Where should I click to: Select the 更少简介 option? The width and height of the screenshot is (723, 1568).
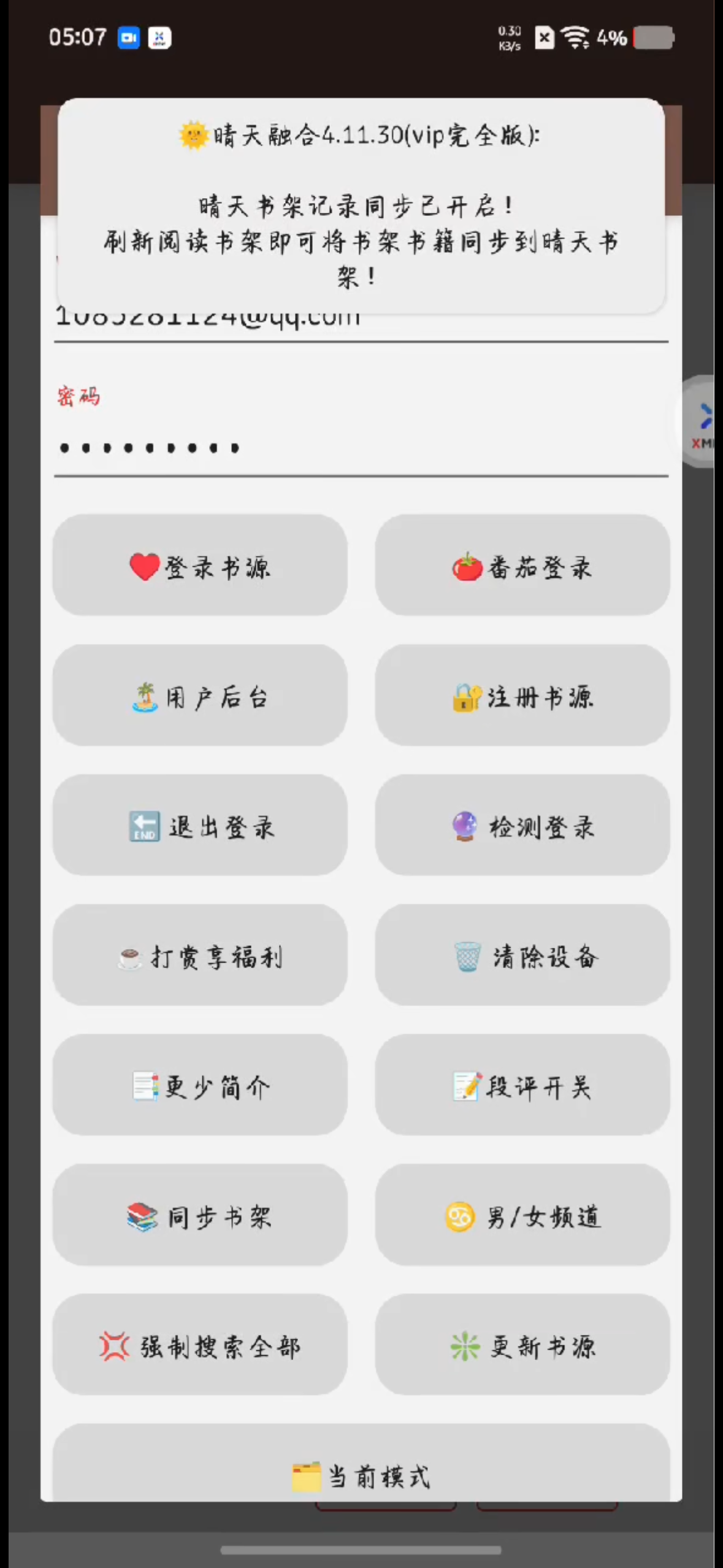tap(200, 1086)
